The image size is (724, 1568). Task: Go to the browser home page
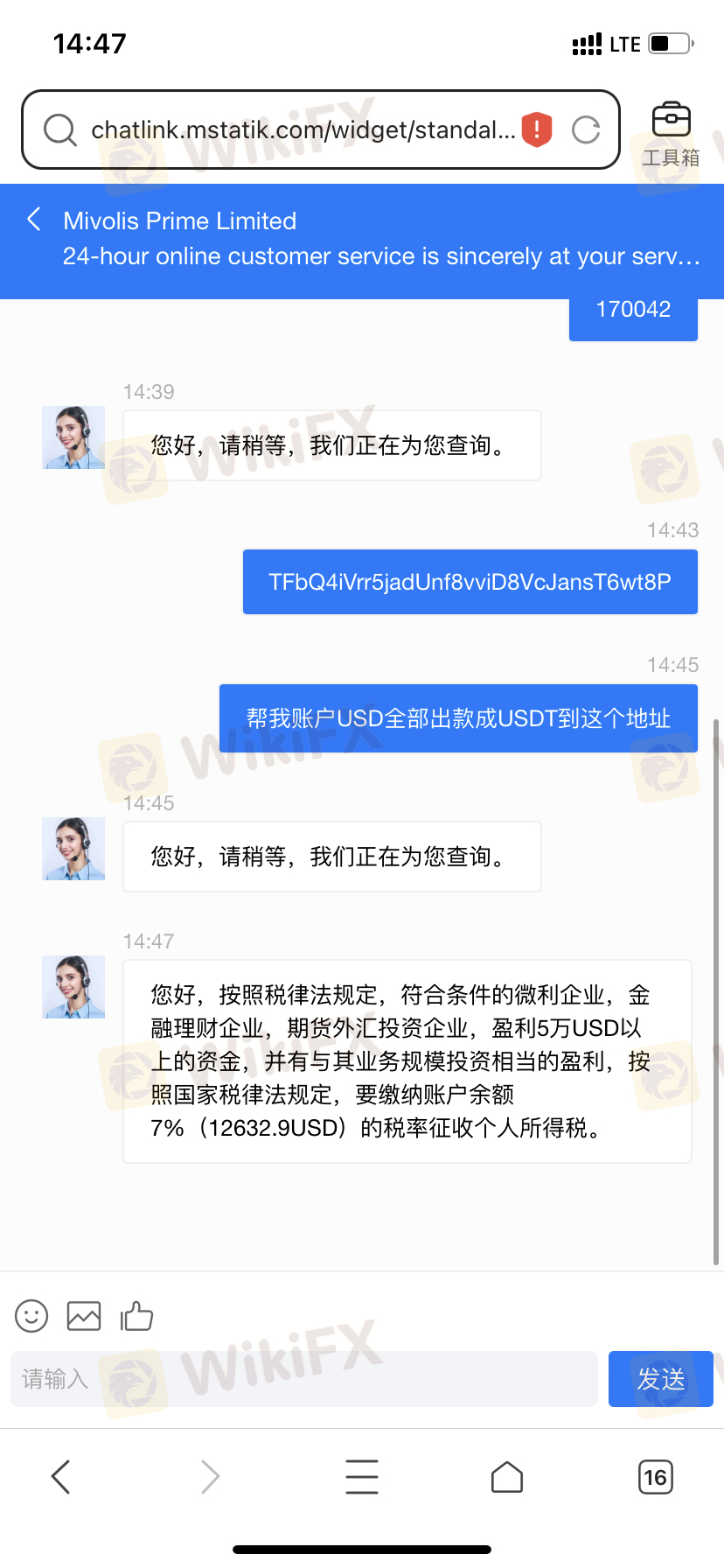(507, 1477)
